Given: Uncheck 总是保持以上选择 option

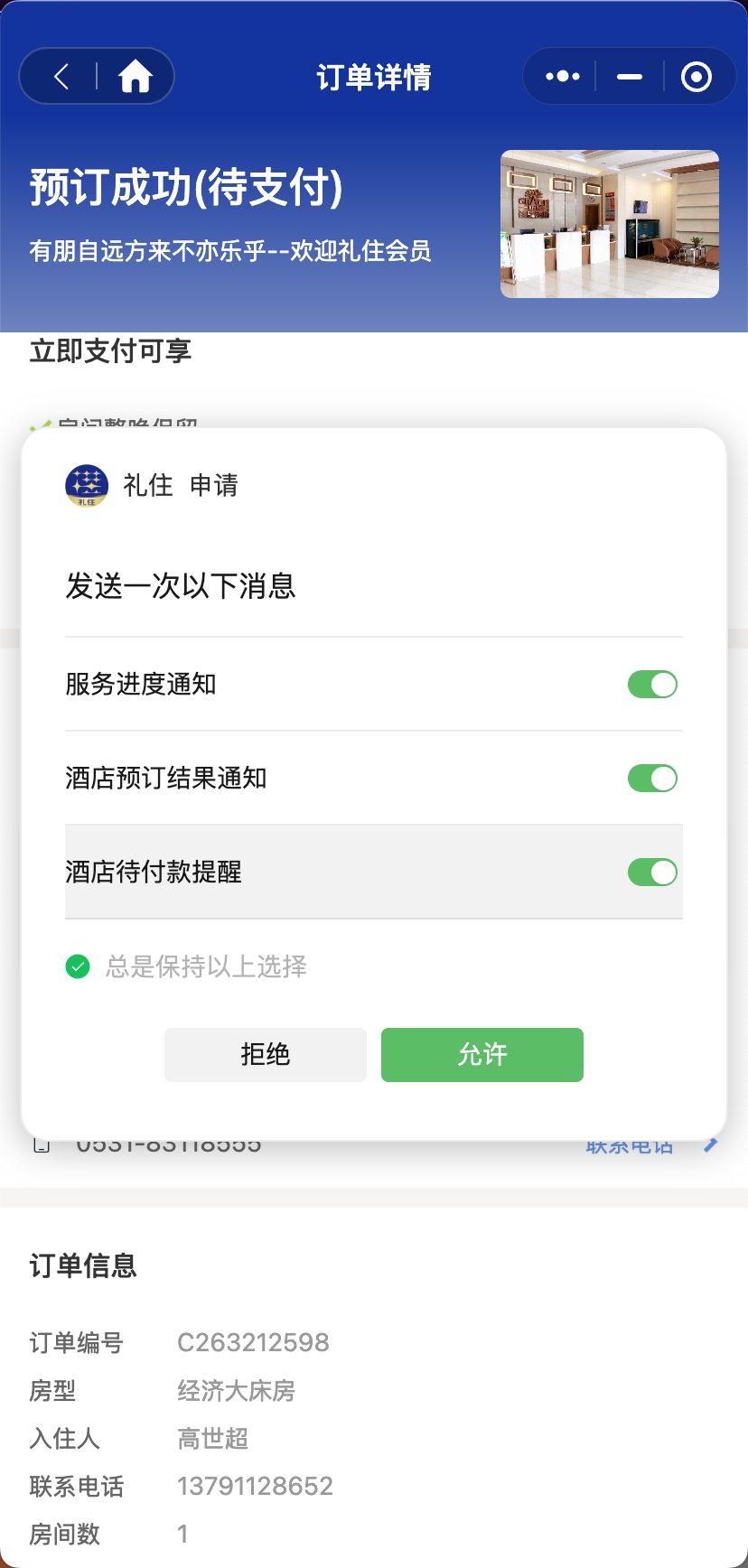Looking at the screenshot, I should click(78, 966).
